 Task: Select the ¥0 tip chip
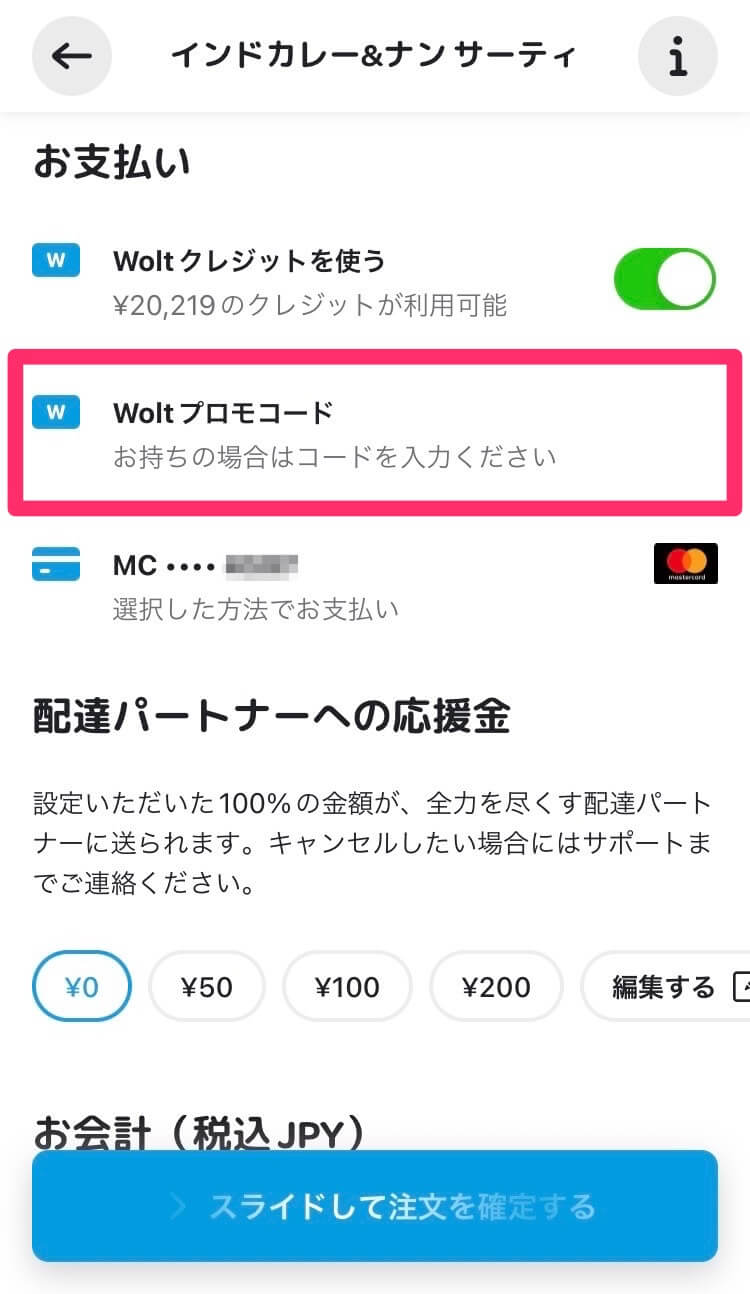pyautogui.click(x=82, y=987)
